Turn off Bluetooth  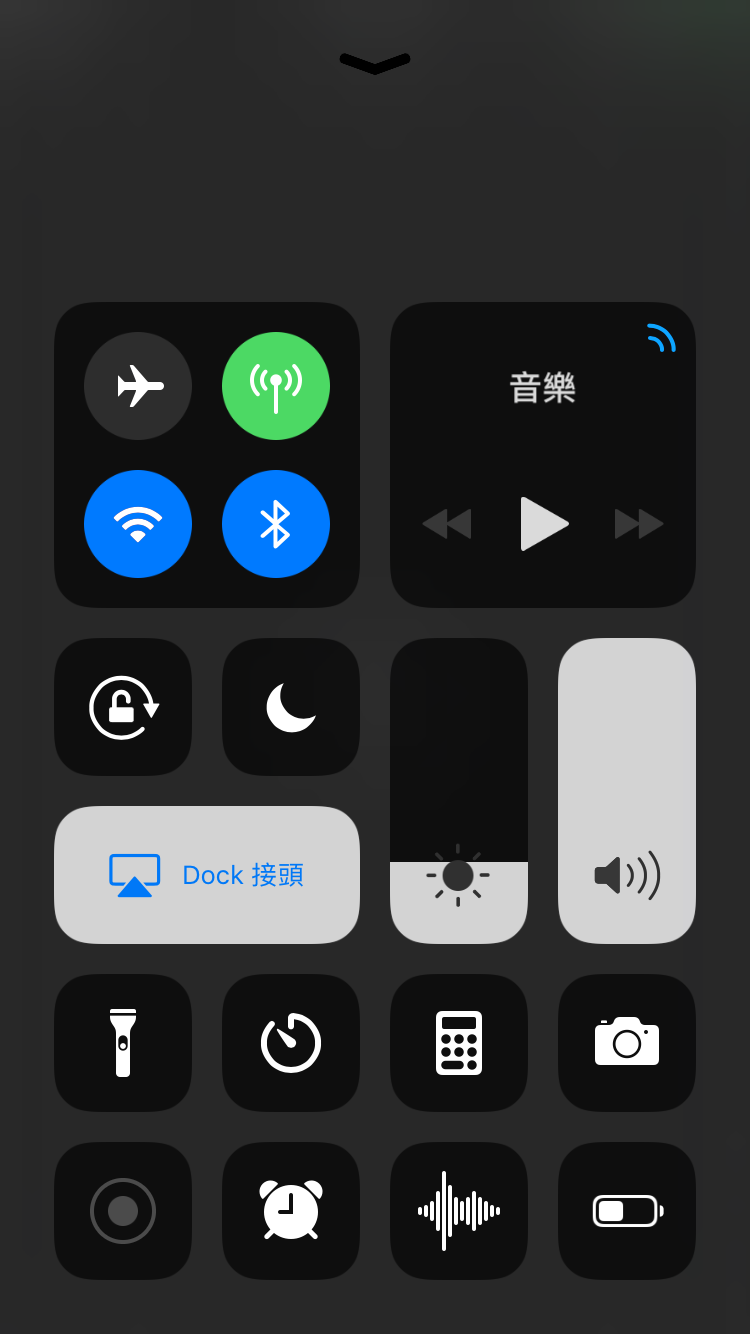coord(276,524)
